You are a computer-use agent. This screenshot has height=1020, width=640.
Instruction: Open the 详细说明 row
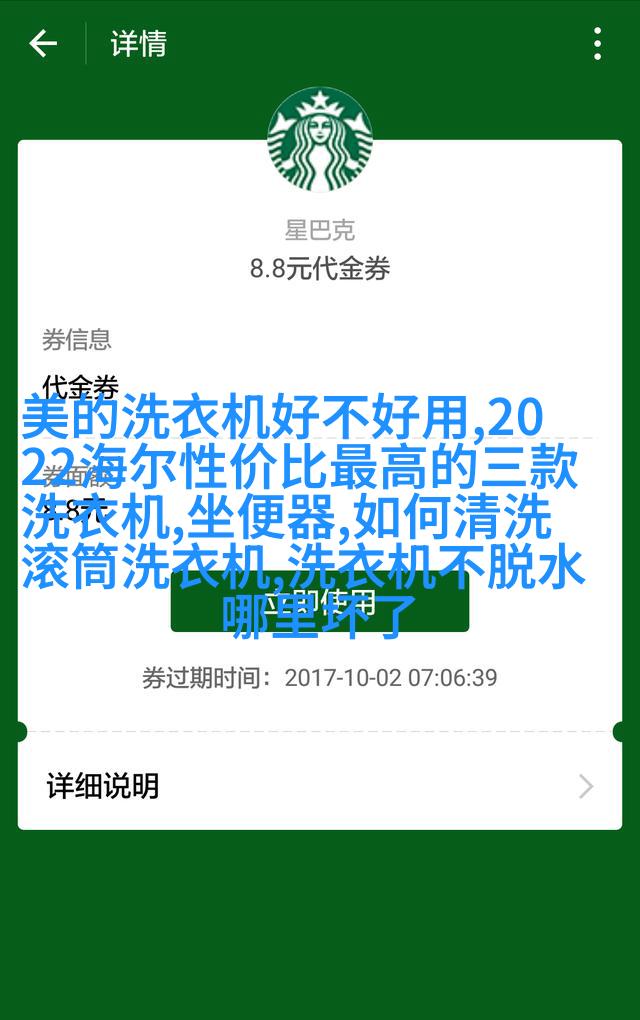(x=320, y=786)
